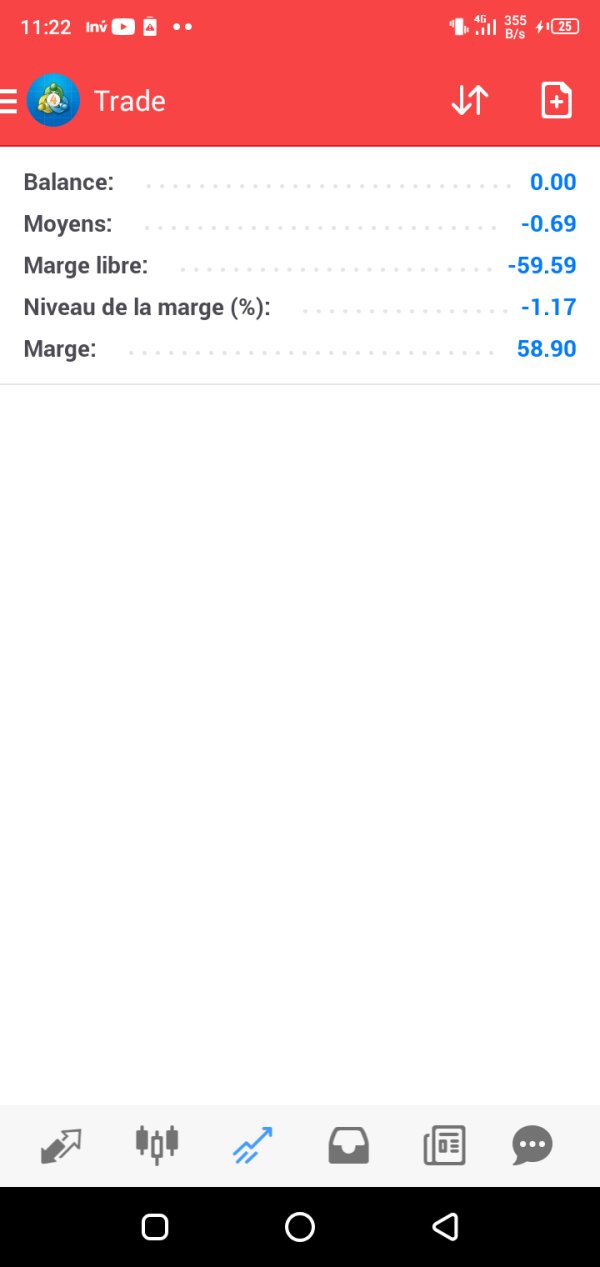Open the hamburger drawer menu
The height and width of the screenshot is (1267, 600).
(x=8, y=101)
